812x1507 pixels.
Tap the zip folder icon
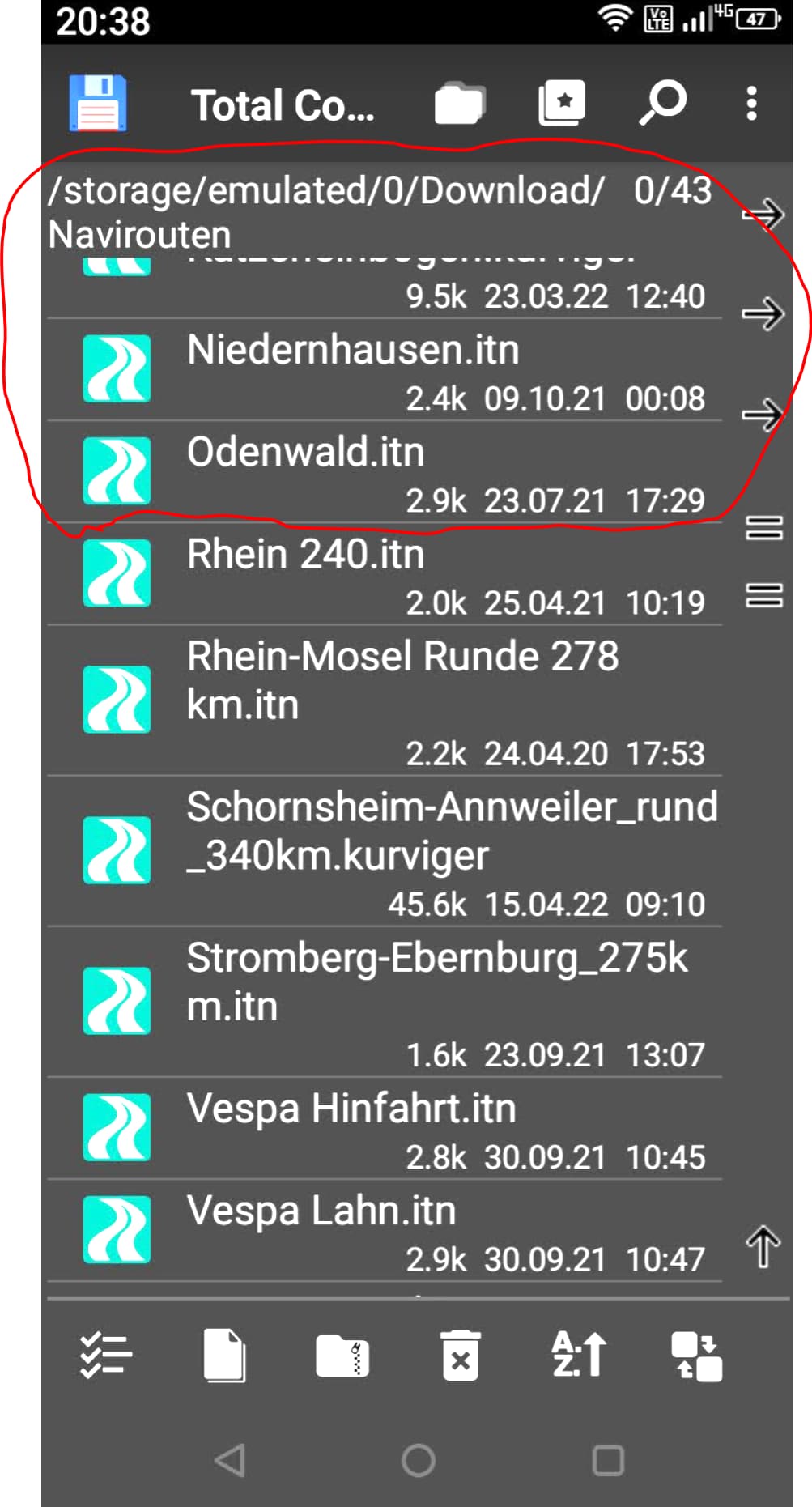[x=342, y=1356]
